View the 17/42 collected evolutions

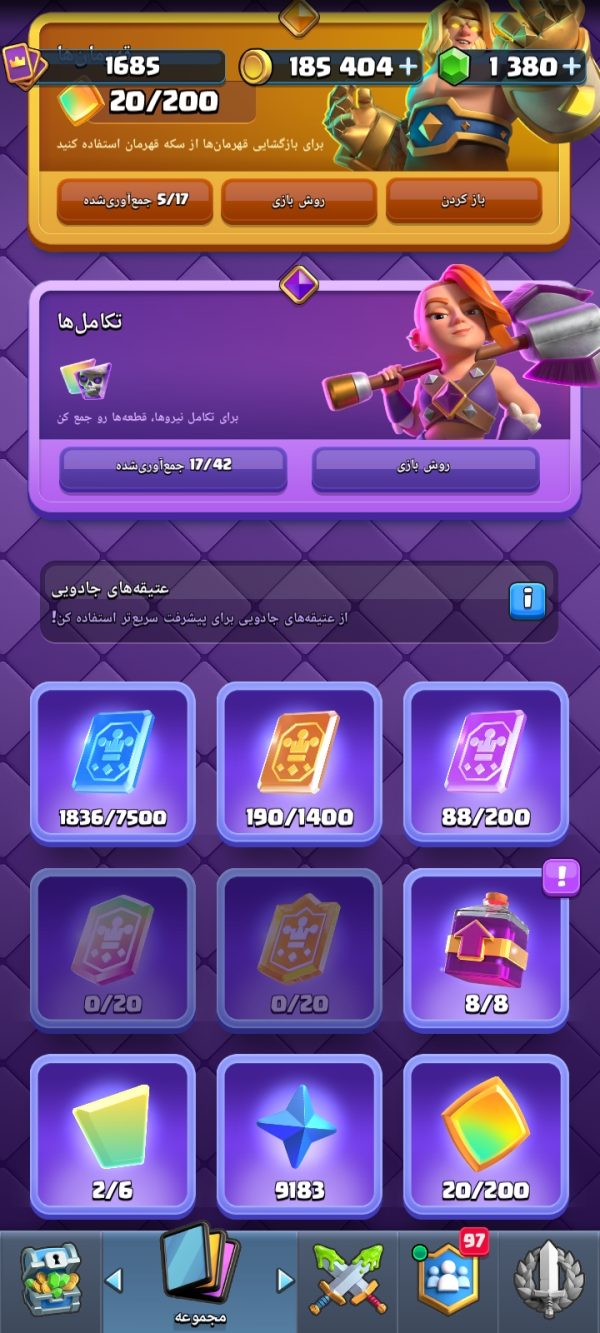coord(173,468)
